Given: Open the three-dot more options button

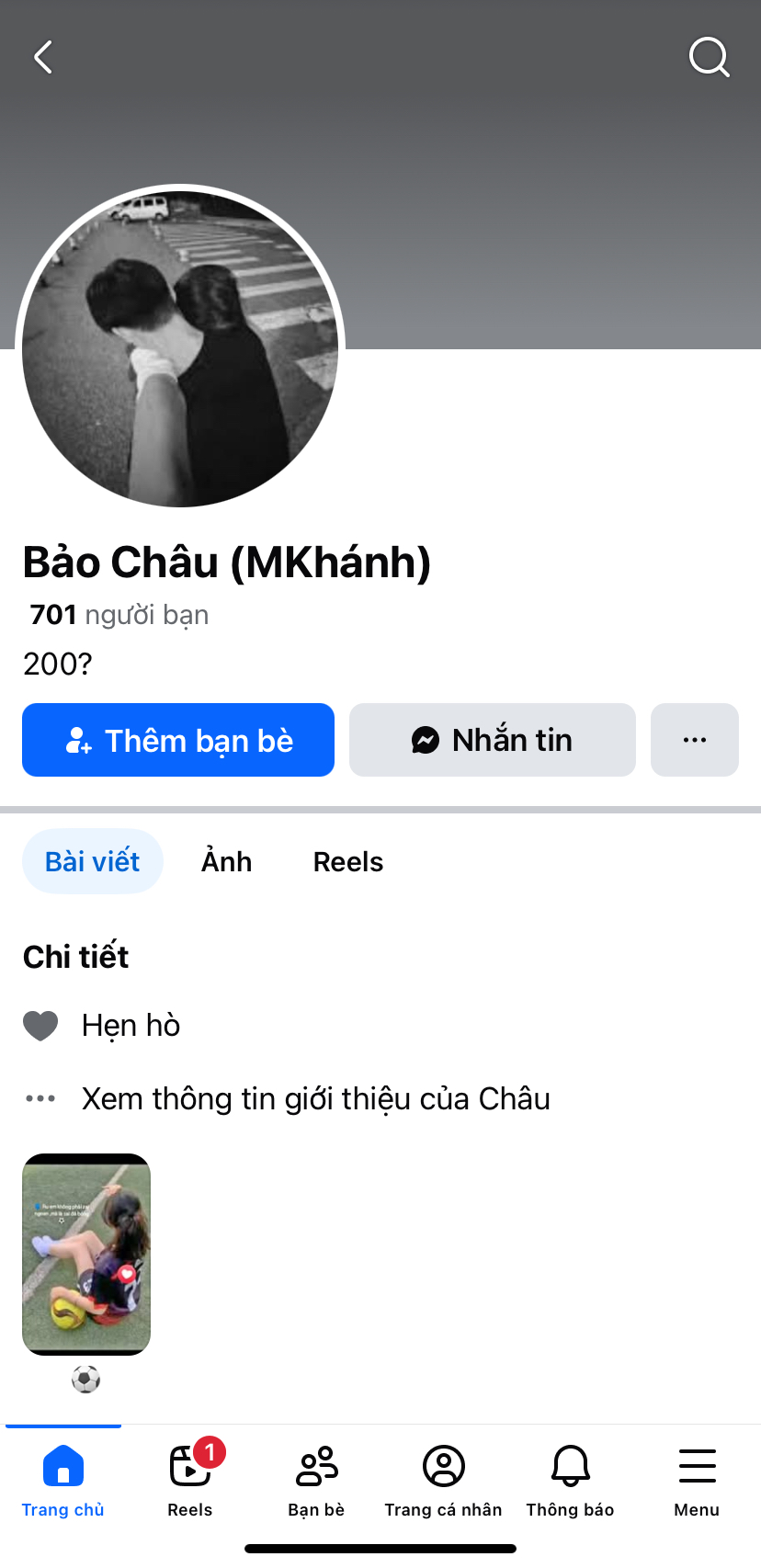Looking at the screenshot, I should (695, 740).
